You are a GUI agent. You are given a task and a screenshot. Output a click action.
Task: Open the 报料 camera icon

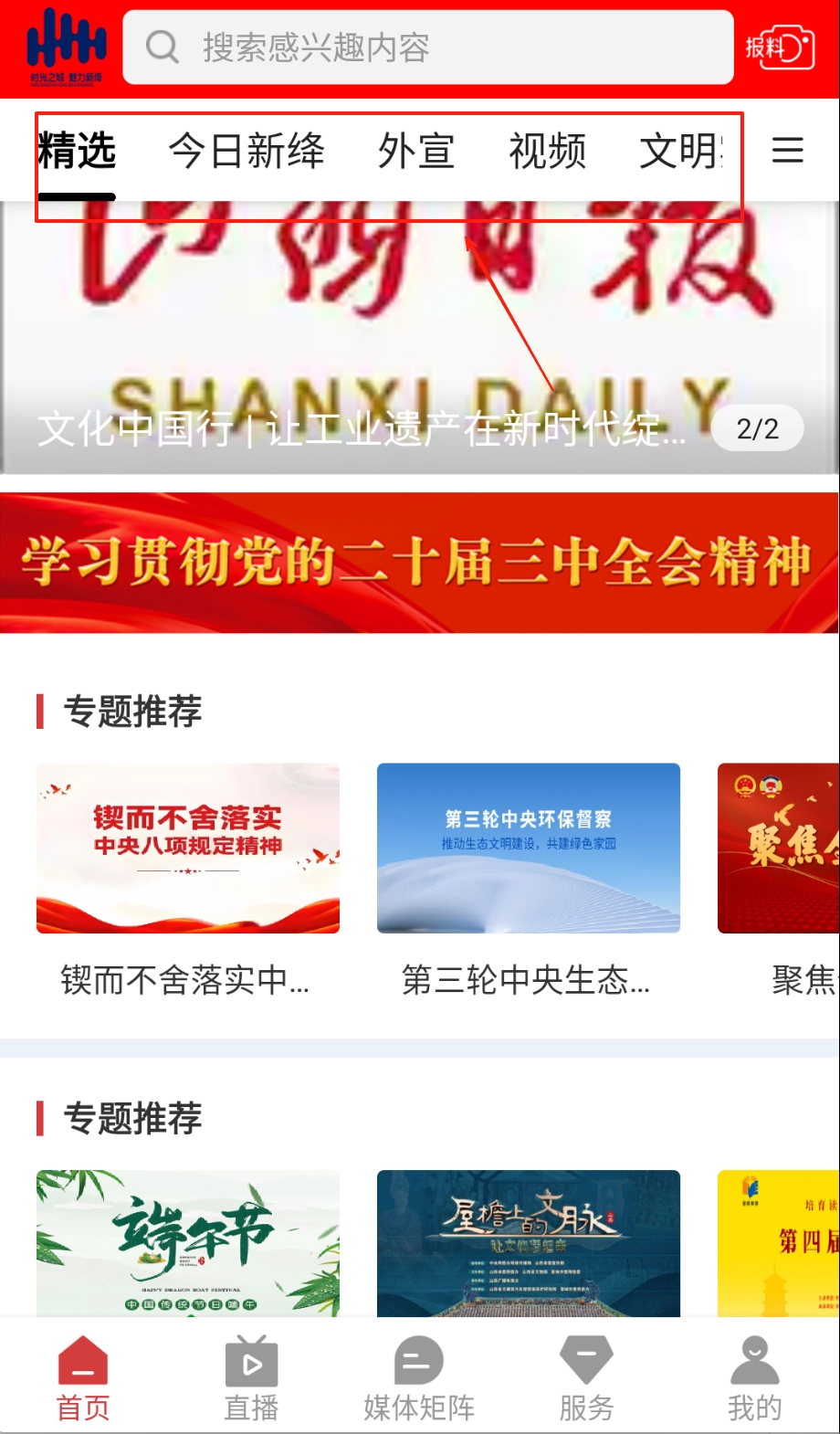tap(780, 47)
